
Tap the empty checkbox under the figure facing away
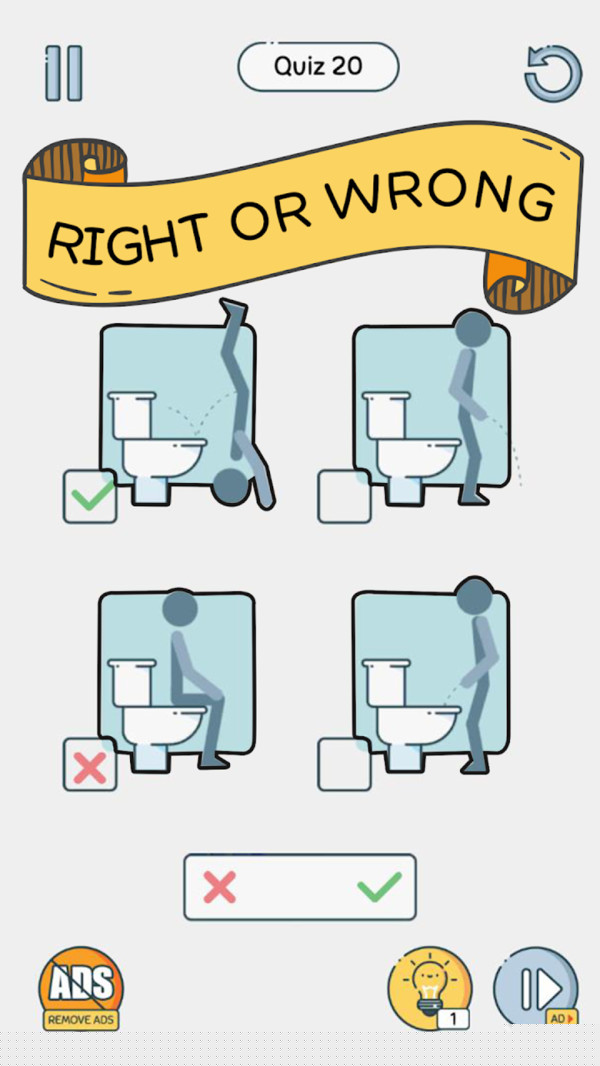click(x=344, y=497)
